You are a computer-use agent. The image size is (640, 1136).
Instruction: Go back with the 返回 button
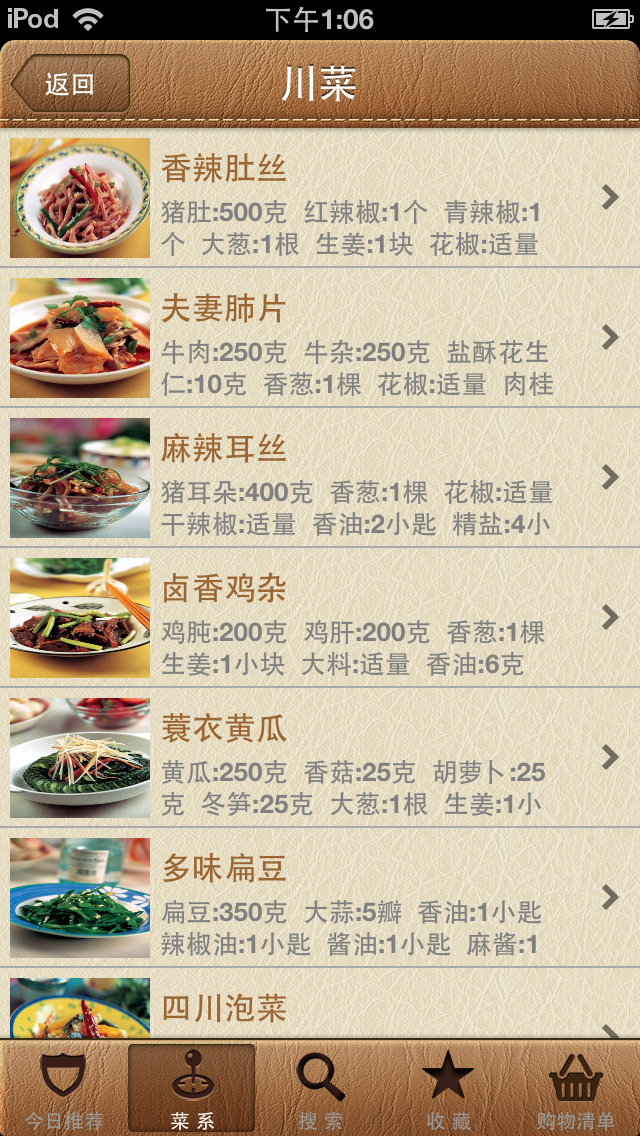coord(70,84)
